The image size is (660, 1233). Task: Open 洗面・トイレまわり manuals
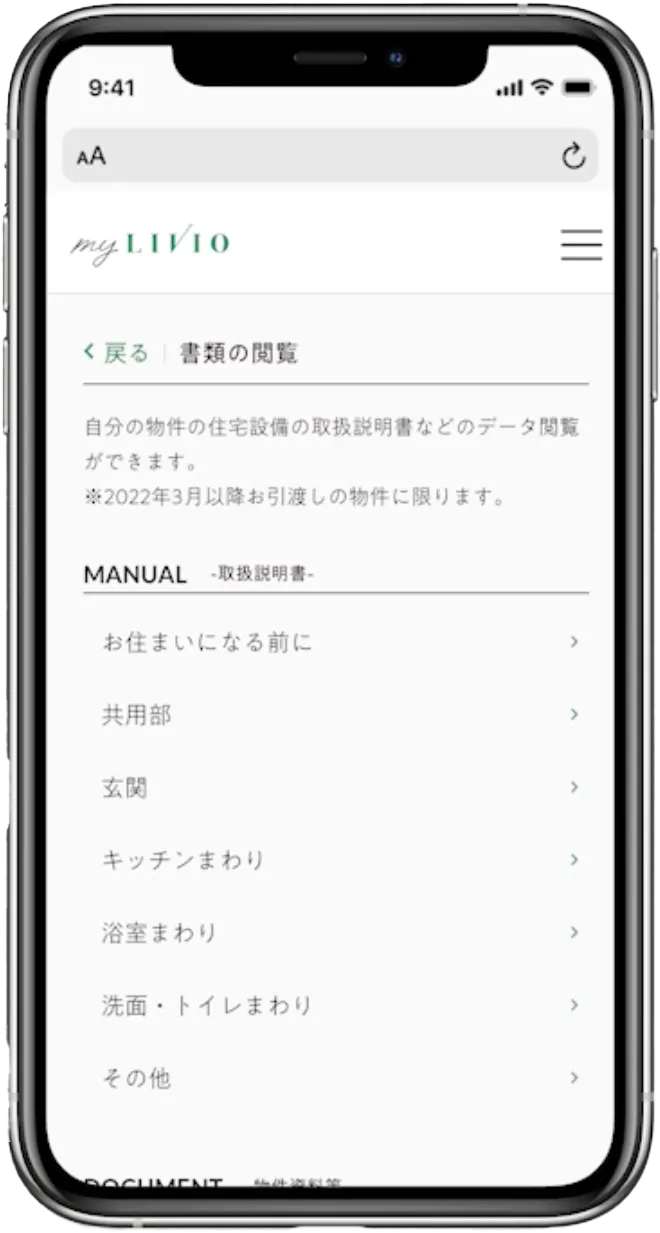[337, 1005]
